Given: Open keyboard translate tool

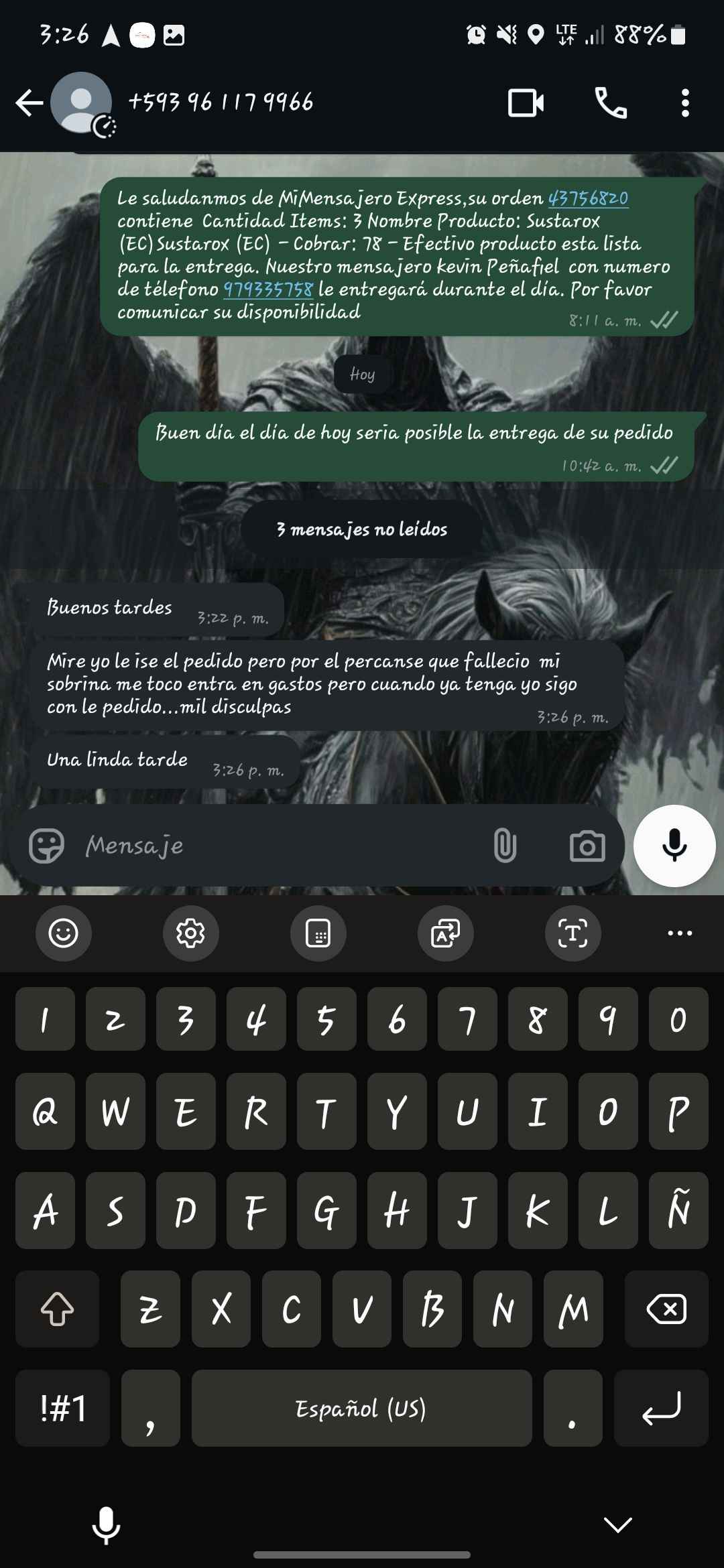Looking at the screenshot, I should pyautogui.click(x=445, y=933).
